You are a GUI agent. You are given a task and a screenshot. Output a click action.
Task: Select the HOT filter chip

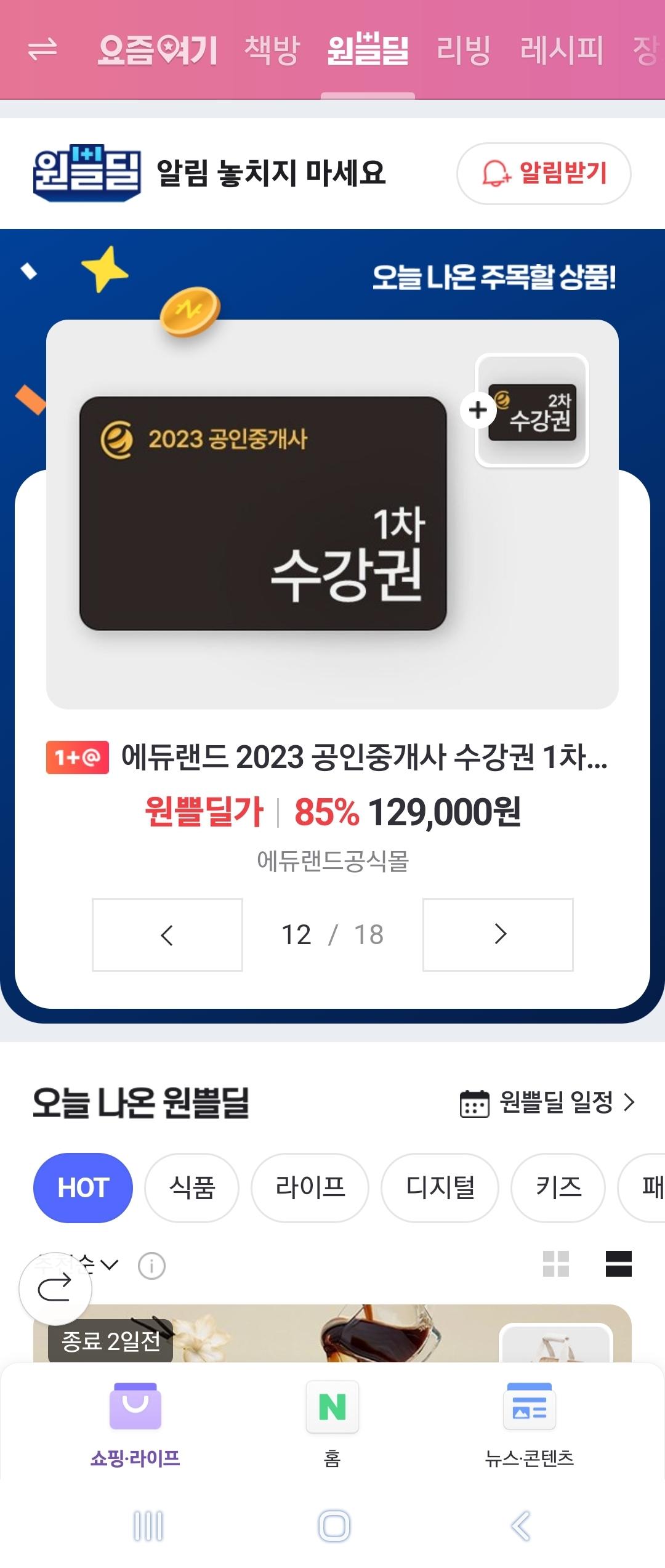coord(83,1187)
